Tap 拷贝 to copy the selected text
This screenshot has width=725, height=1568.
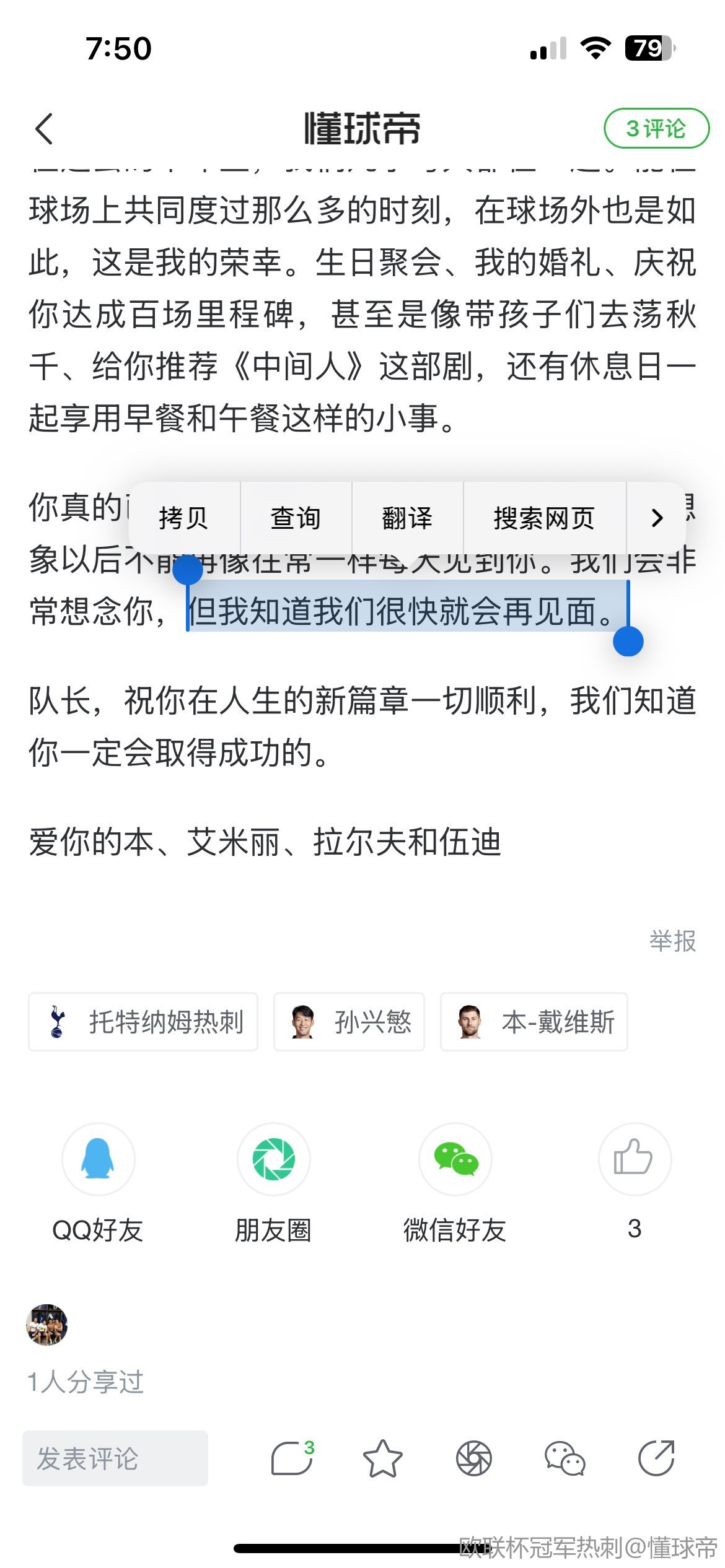click(183, 518)
